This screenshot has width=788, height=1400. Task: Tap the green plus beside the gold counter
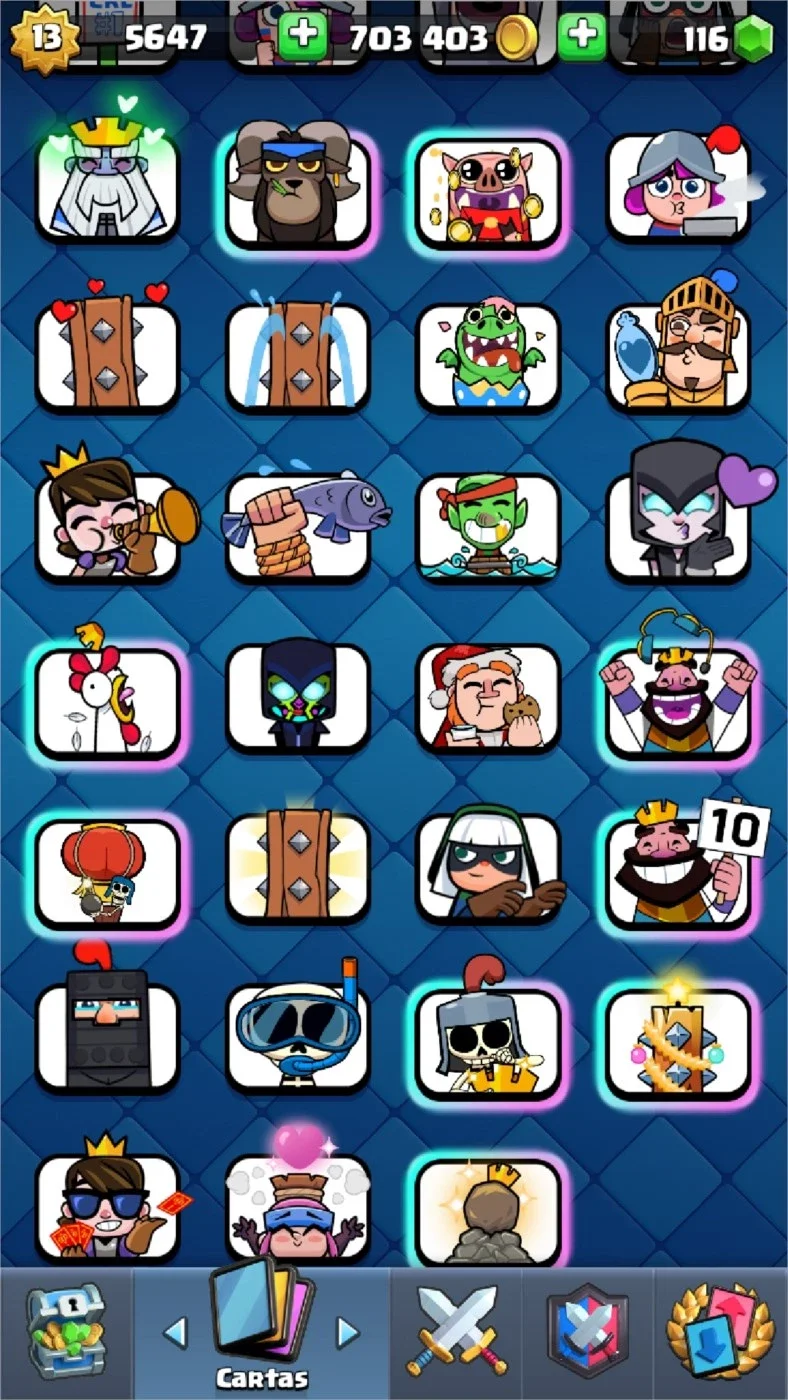302,38
